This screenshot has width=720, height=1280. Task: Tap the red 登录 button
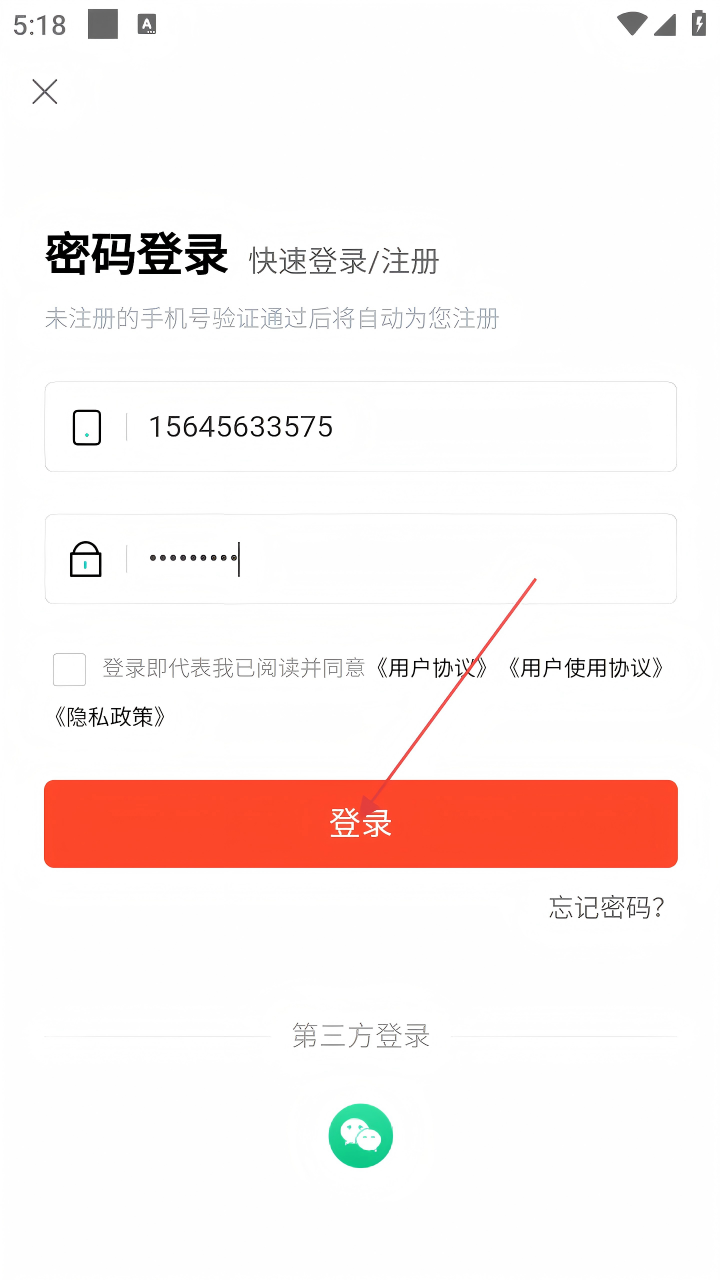[x=361, y=824]
